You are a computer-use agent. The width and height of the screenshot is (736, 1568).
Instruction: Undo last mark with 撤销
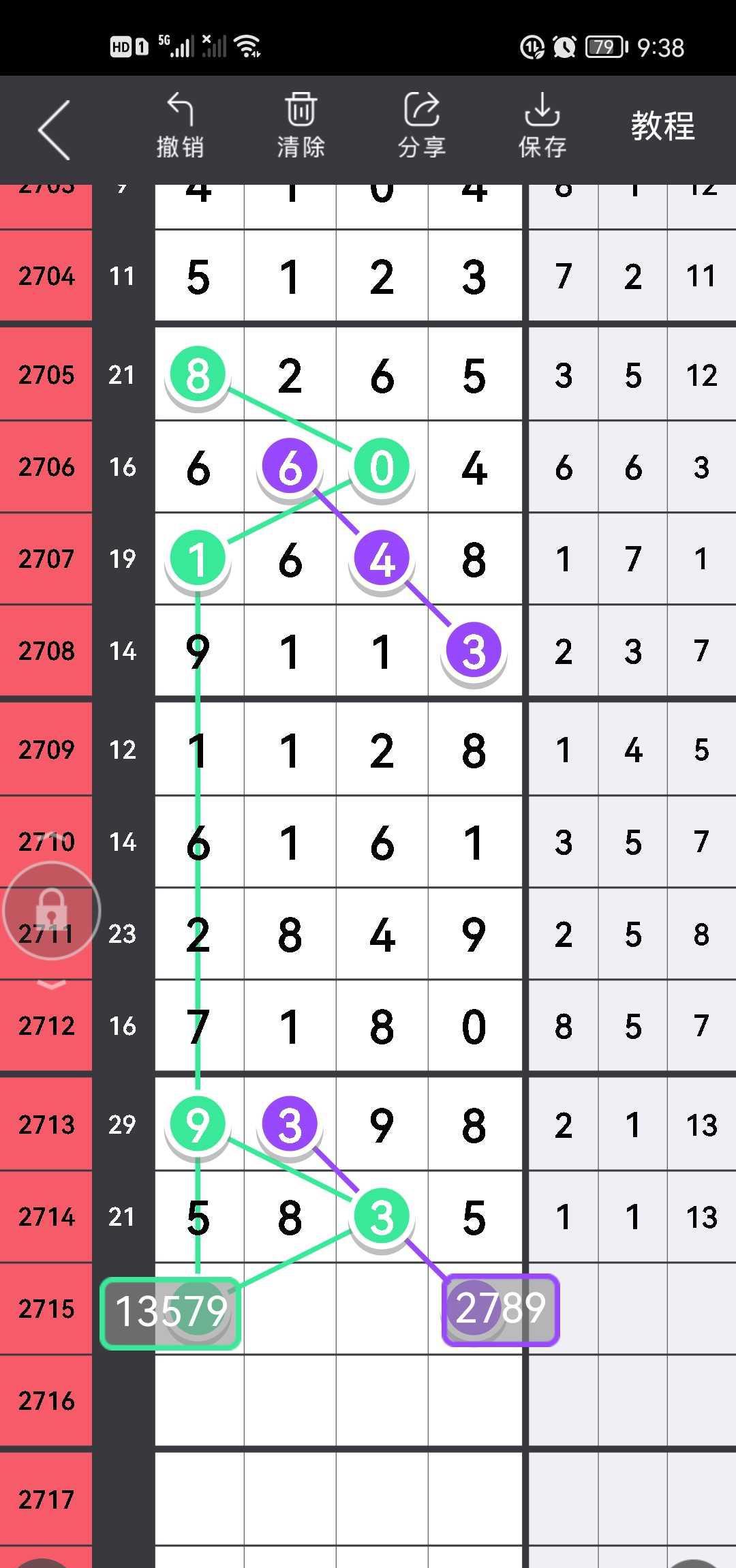180,126
